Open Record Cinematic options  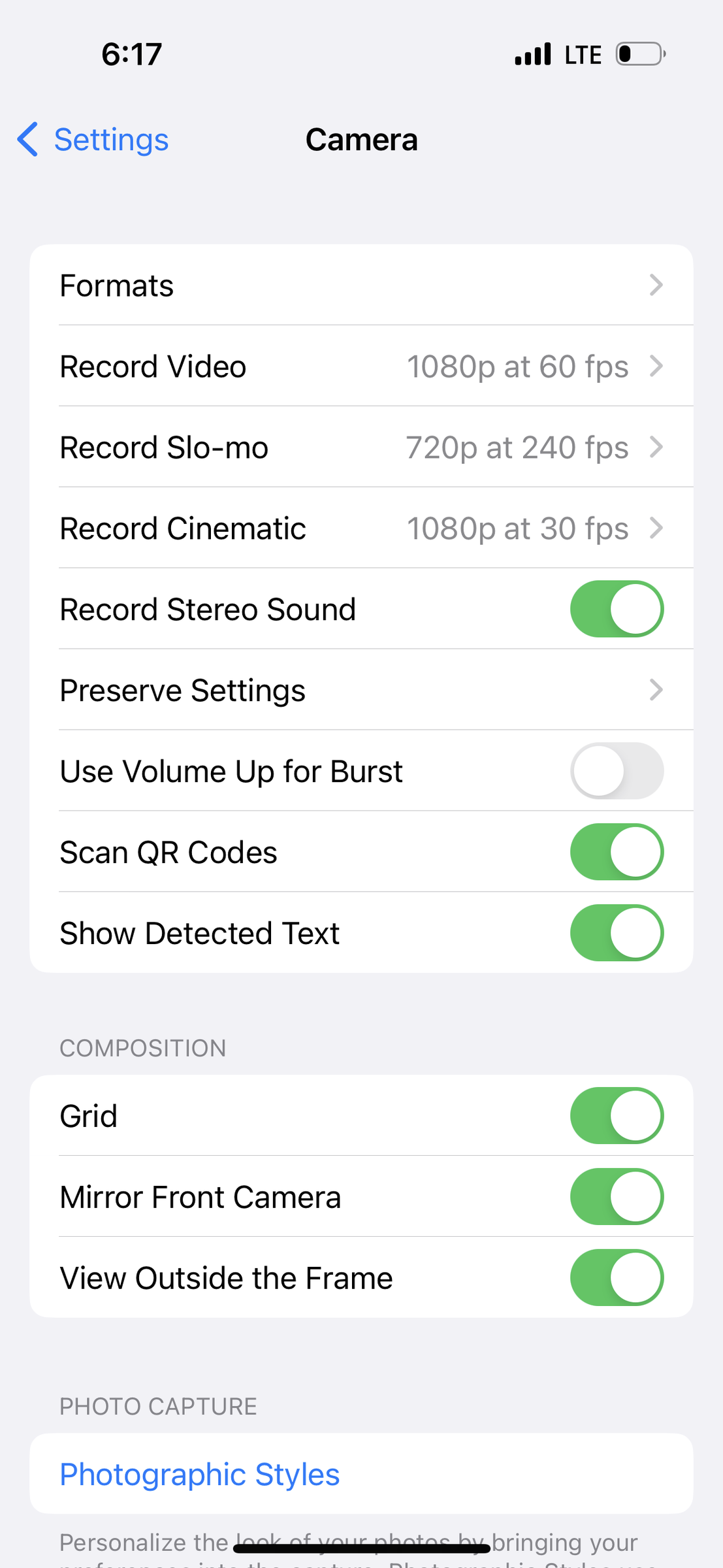(361, 529)
